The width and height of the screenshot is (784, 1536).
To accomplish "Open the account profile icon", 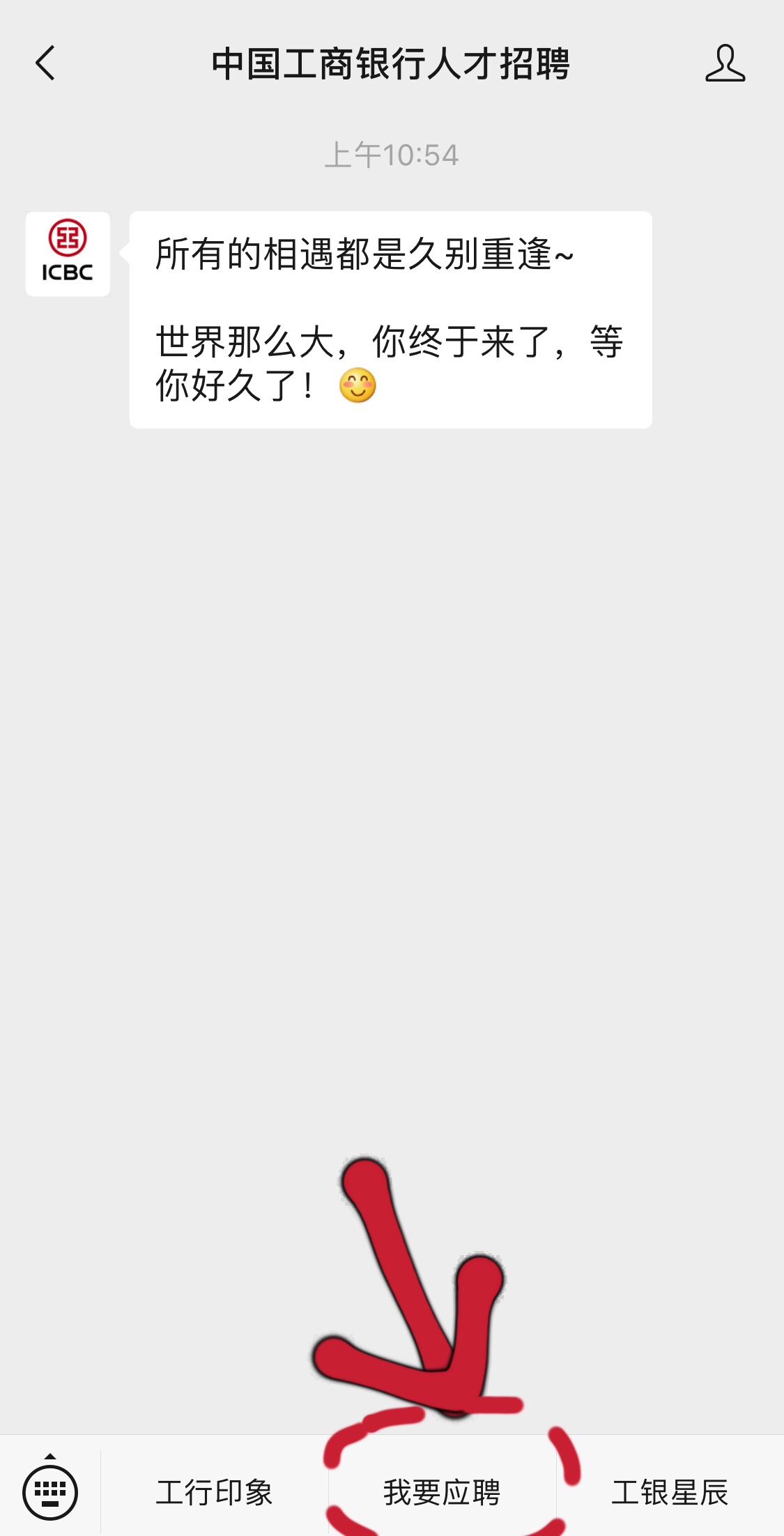I will pyautogui.click(x=725, y=63).
